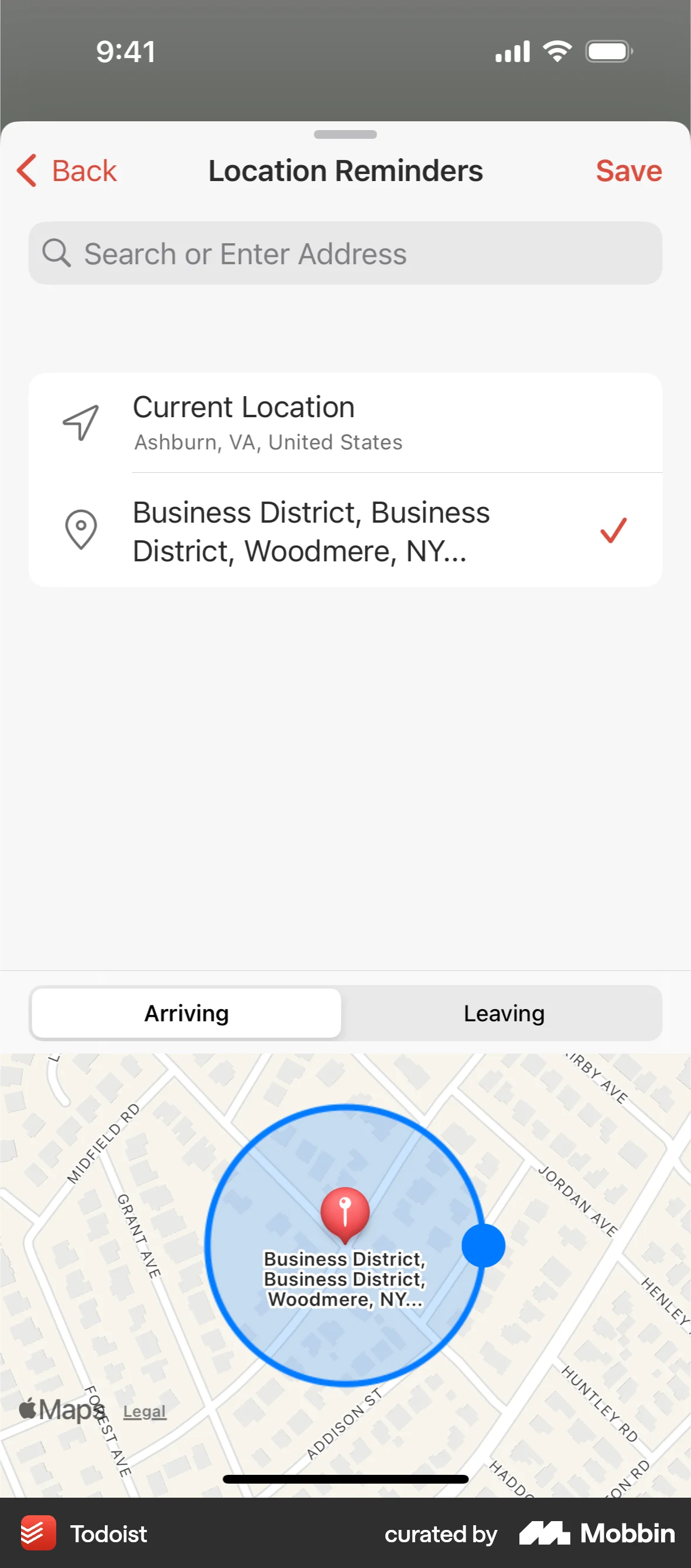This screenshot has height=1568, width=691.
Task: Click the map pin icon beside Business District
Action: tap(81, 530)
